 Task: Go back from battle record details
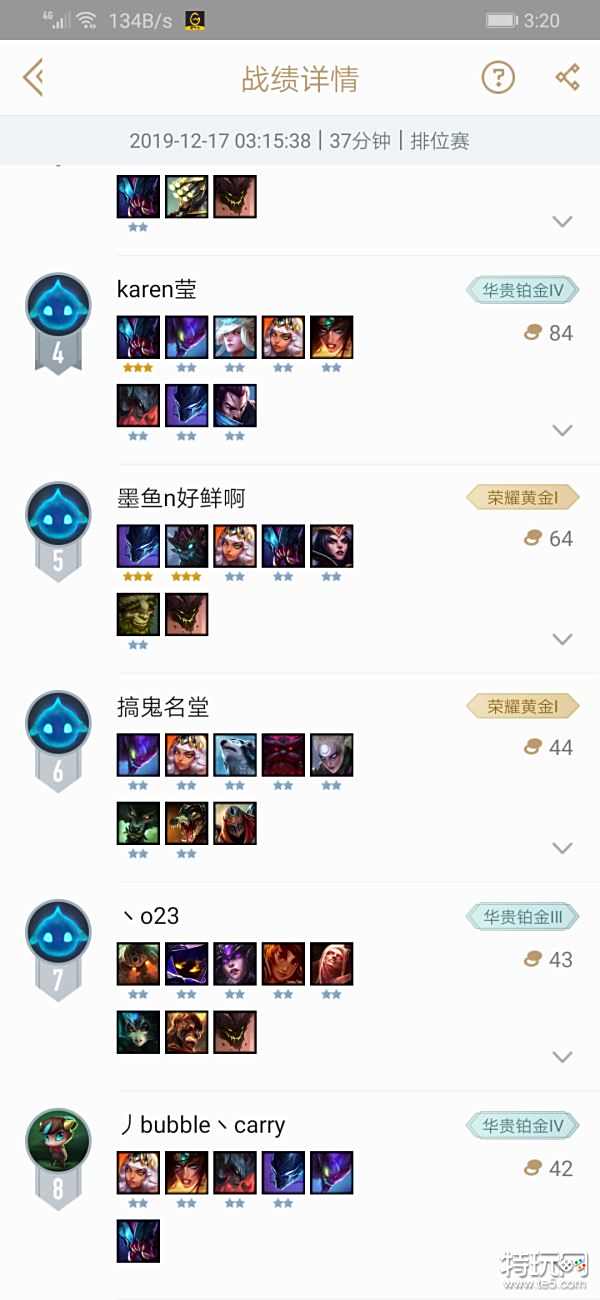pos(34,77)
